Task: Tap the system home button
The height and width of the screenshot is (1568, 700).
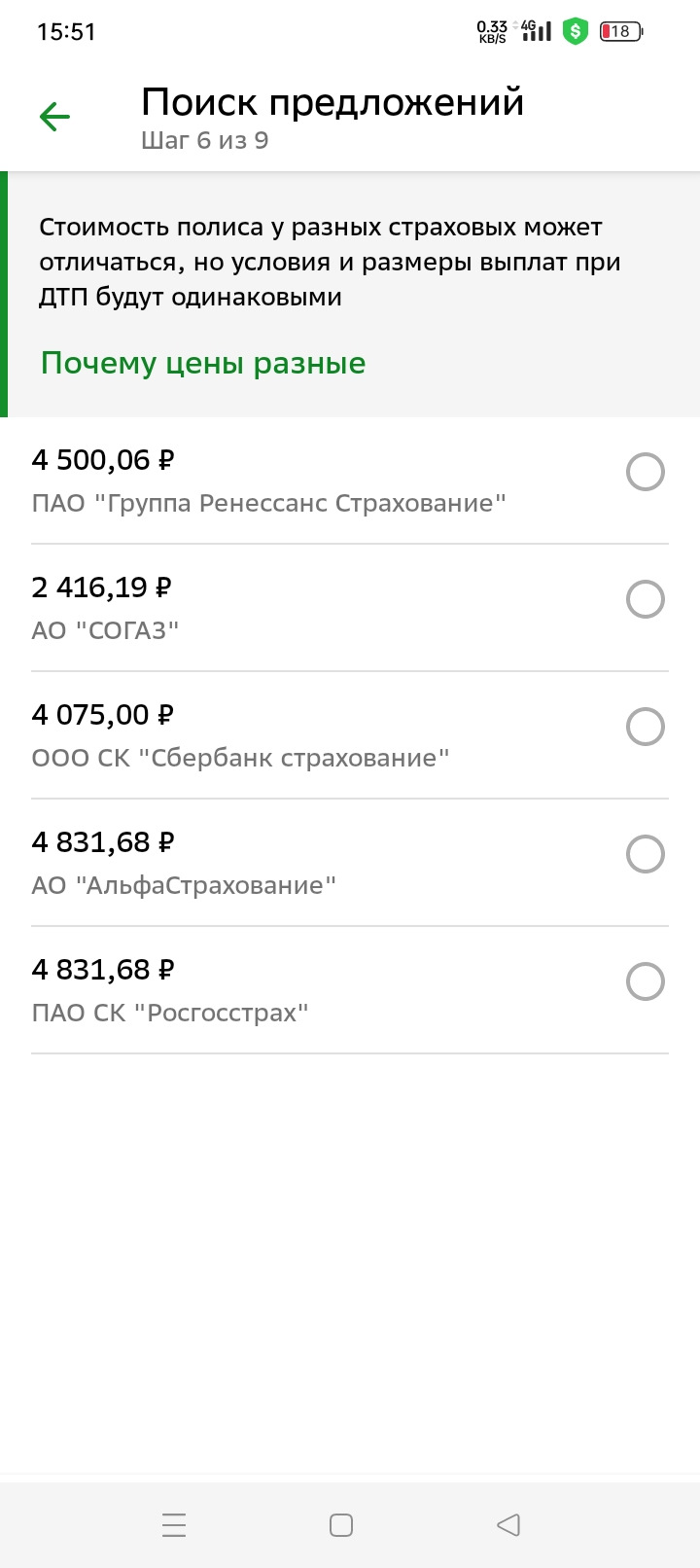Action: click(x=341, y=1524)
